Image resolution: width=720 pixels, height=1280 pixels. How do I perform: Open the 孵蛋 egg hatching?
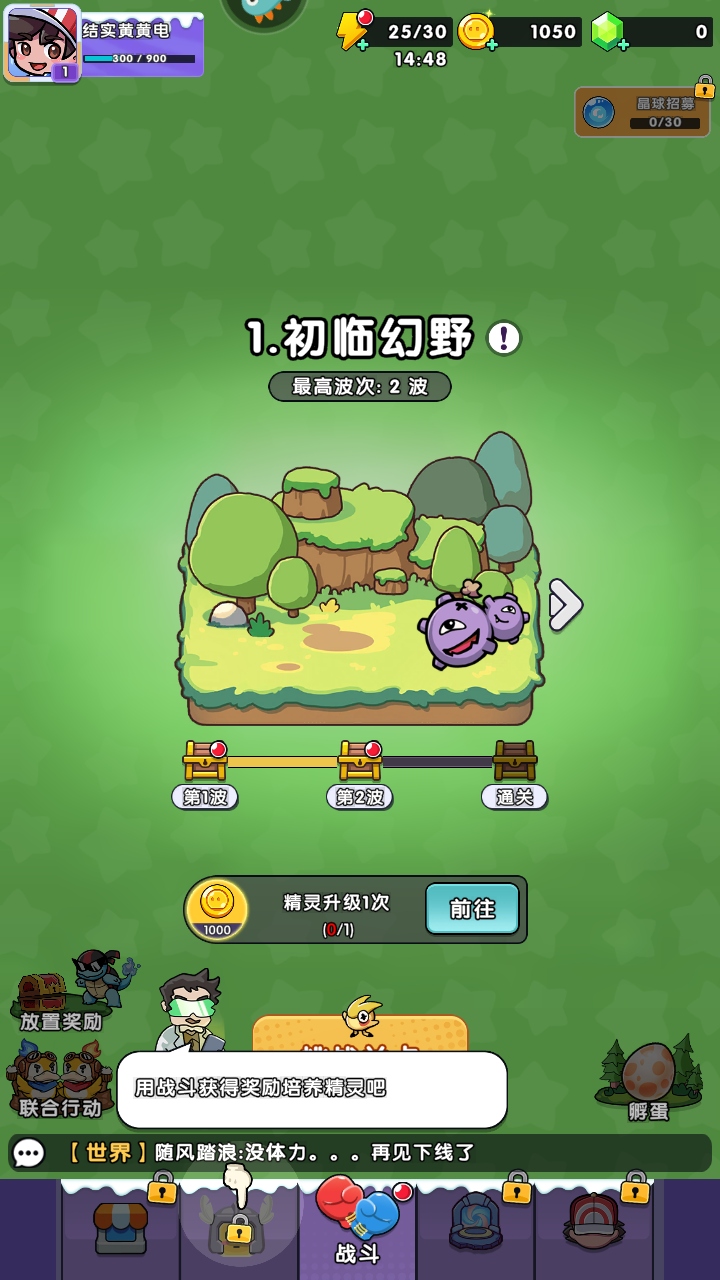coord(648,1078)
